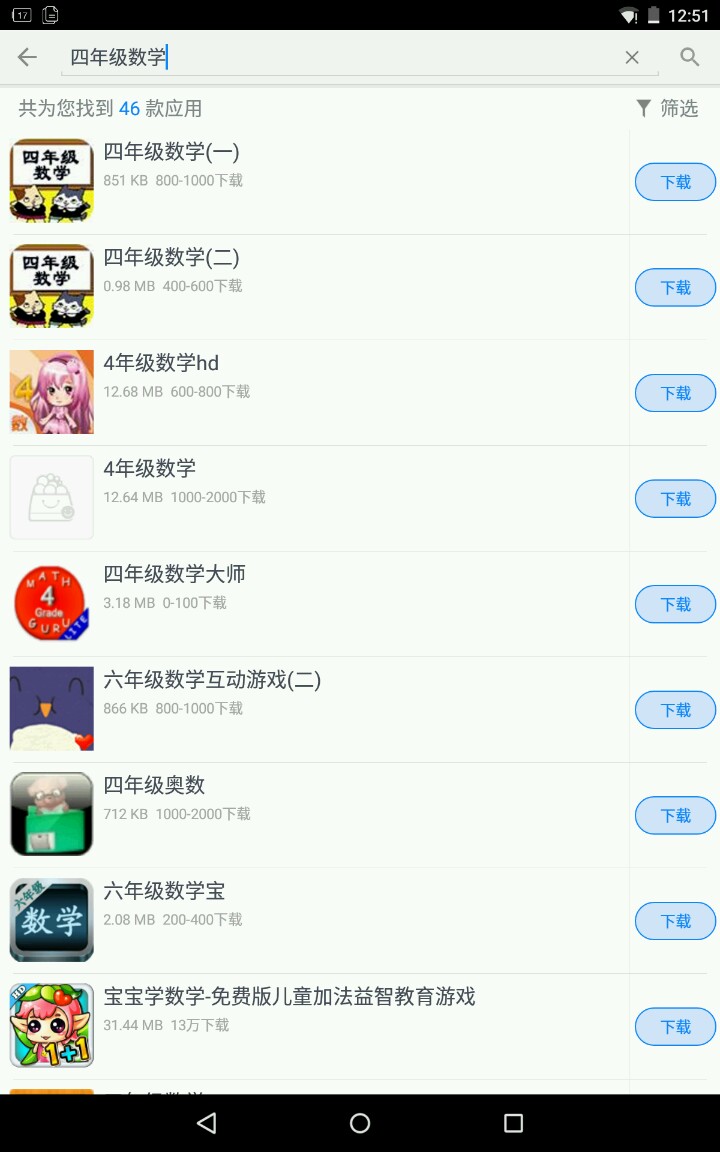
Task: Download 4年级数学hd app
Action: point(675,393)
